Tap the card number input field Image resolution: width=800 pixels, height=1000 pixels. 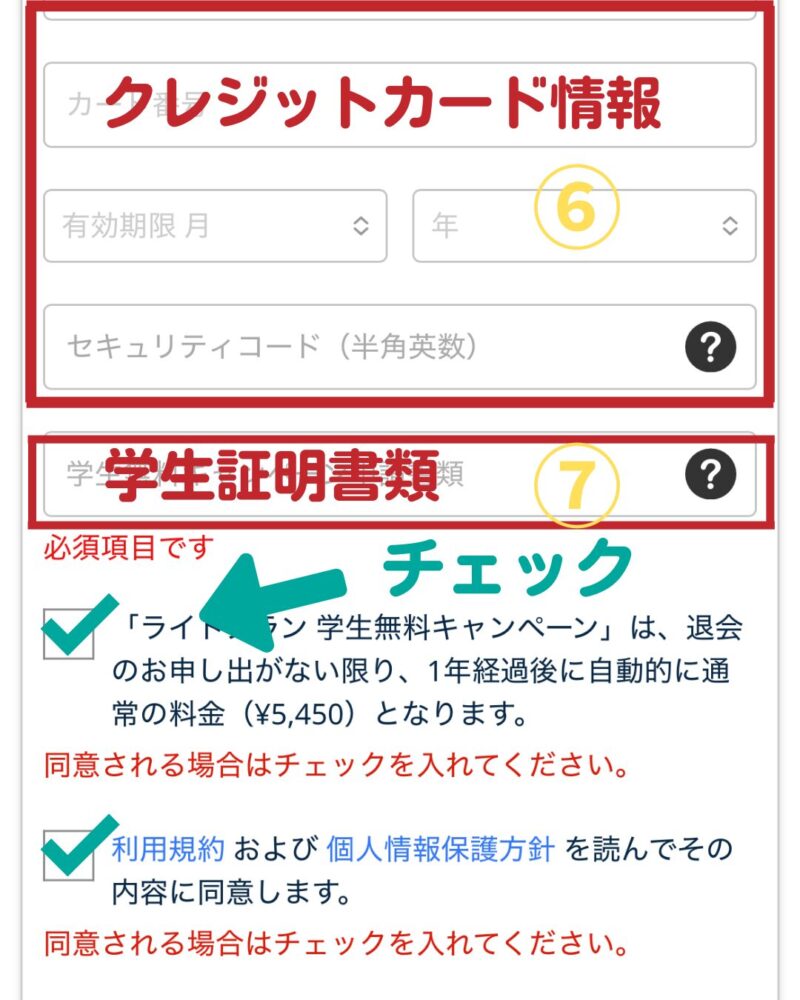(400, 105)
